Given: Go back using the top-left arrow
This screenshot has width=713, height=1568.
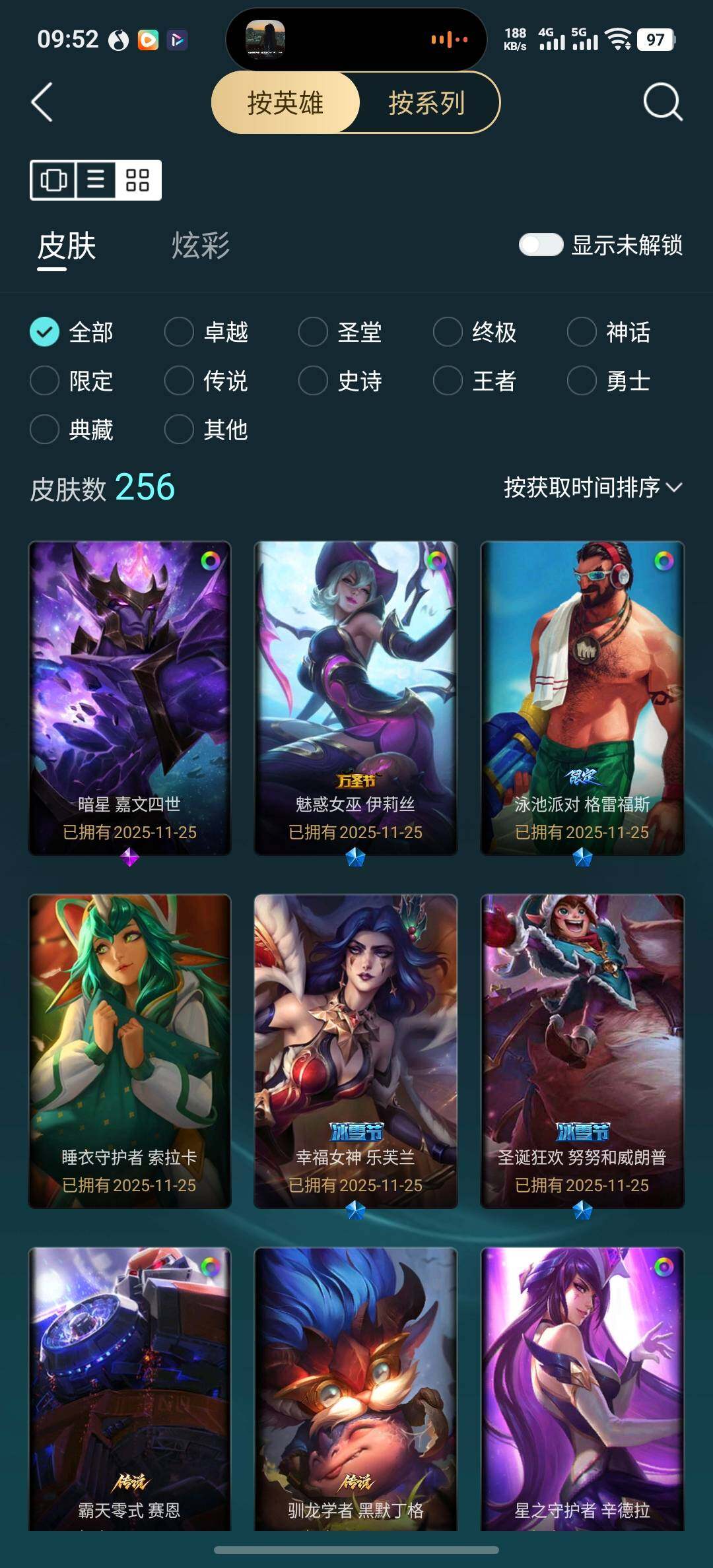Looking at the screenshot, I should 42,103.
